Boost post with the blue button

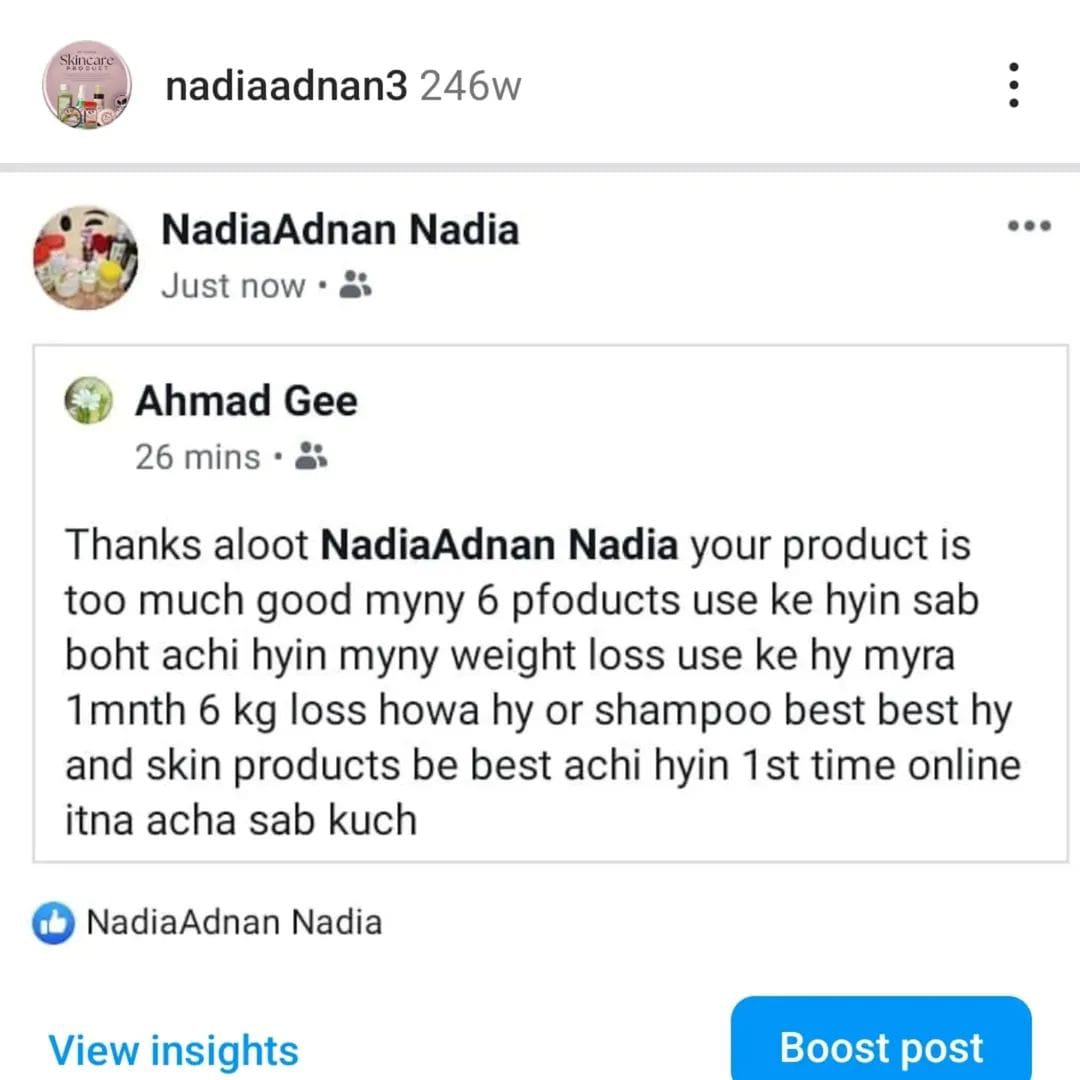point(881,1045)
